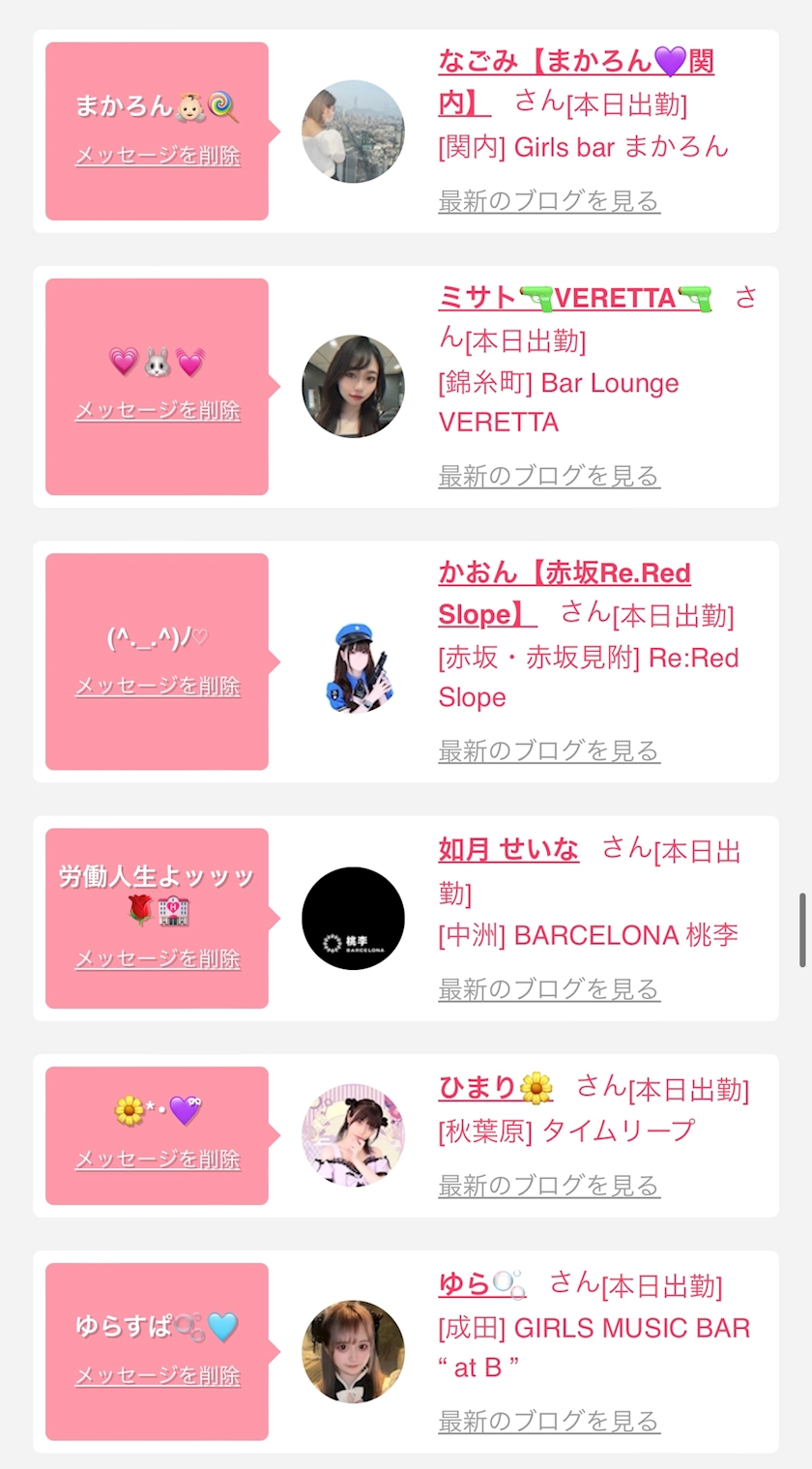Open かおん【赤坂Re.Red Slope】 profile link
This screenshot has width=812, height=1469.
[564, 573]
